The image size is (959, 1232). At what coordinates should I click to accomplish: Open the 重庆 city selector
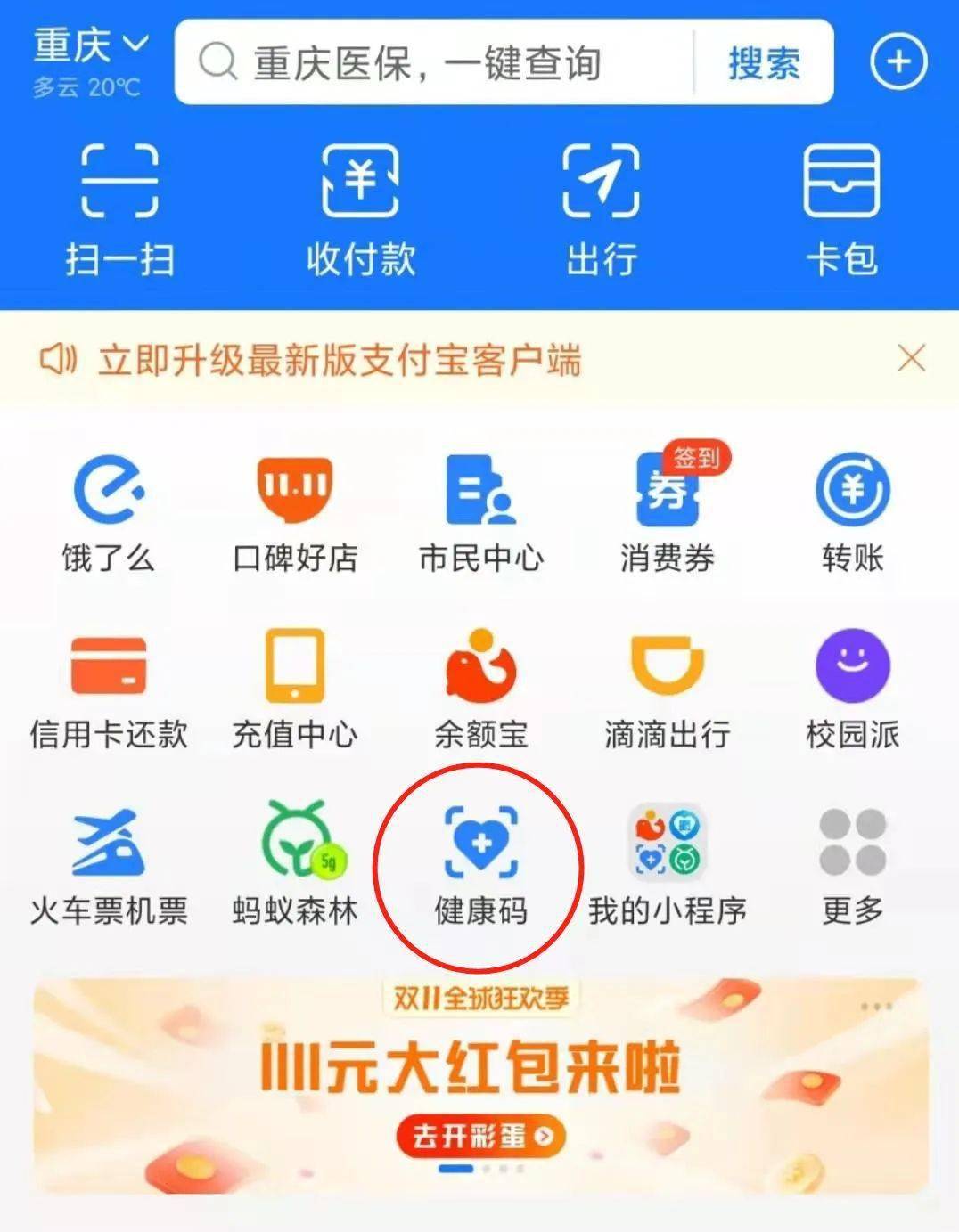click(x=89, y=46)
